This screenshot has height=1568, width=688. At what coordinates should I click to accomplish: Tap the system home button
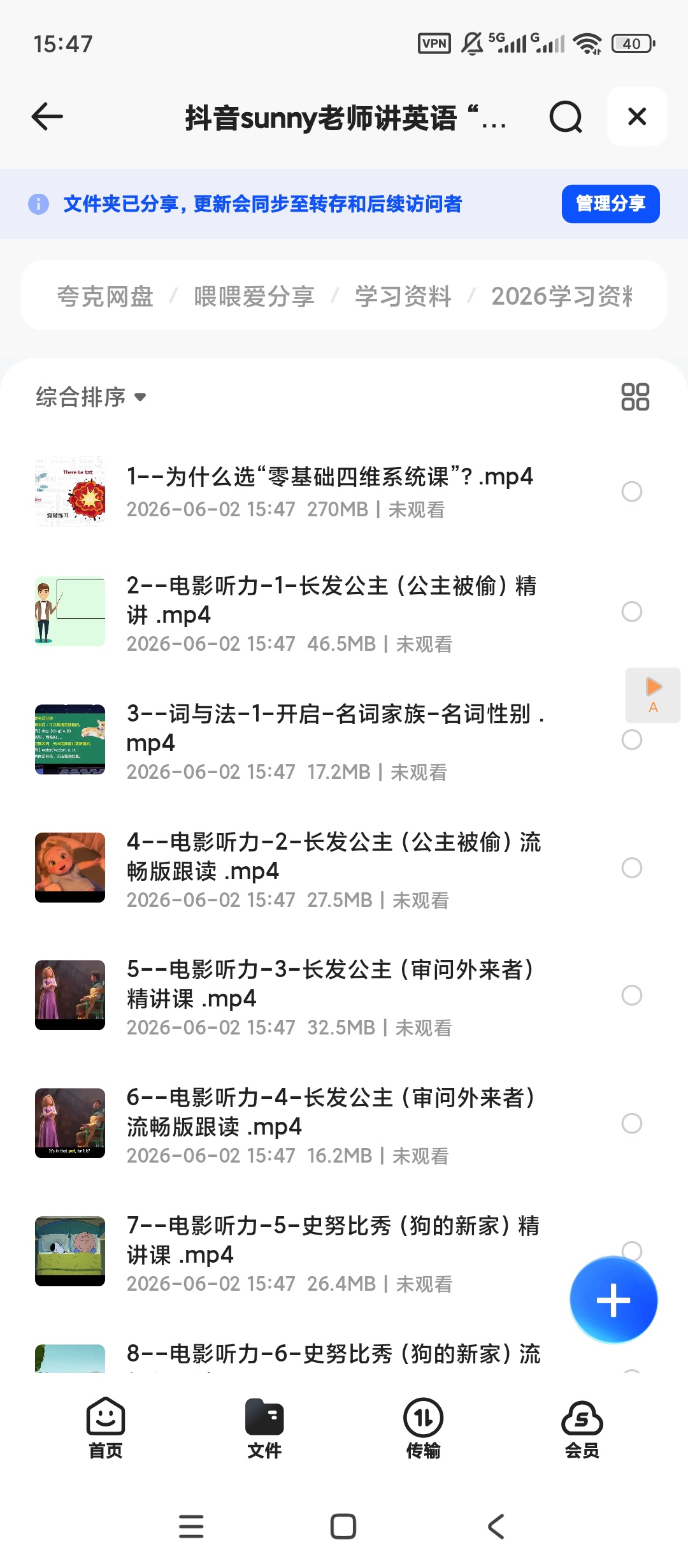(x=343, y=1527)
